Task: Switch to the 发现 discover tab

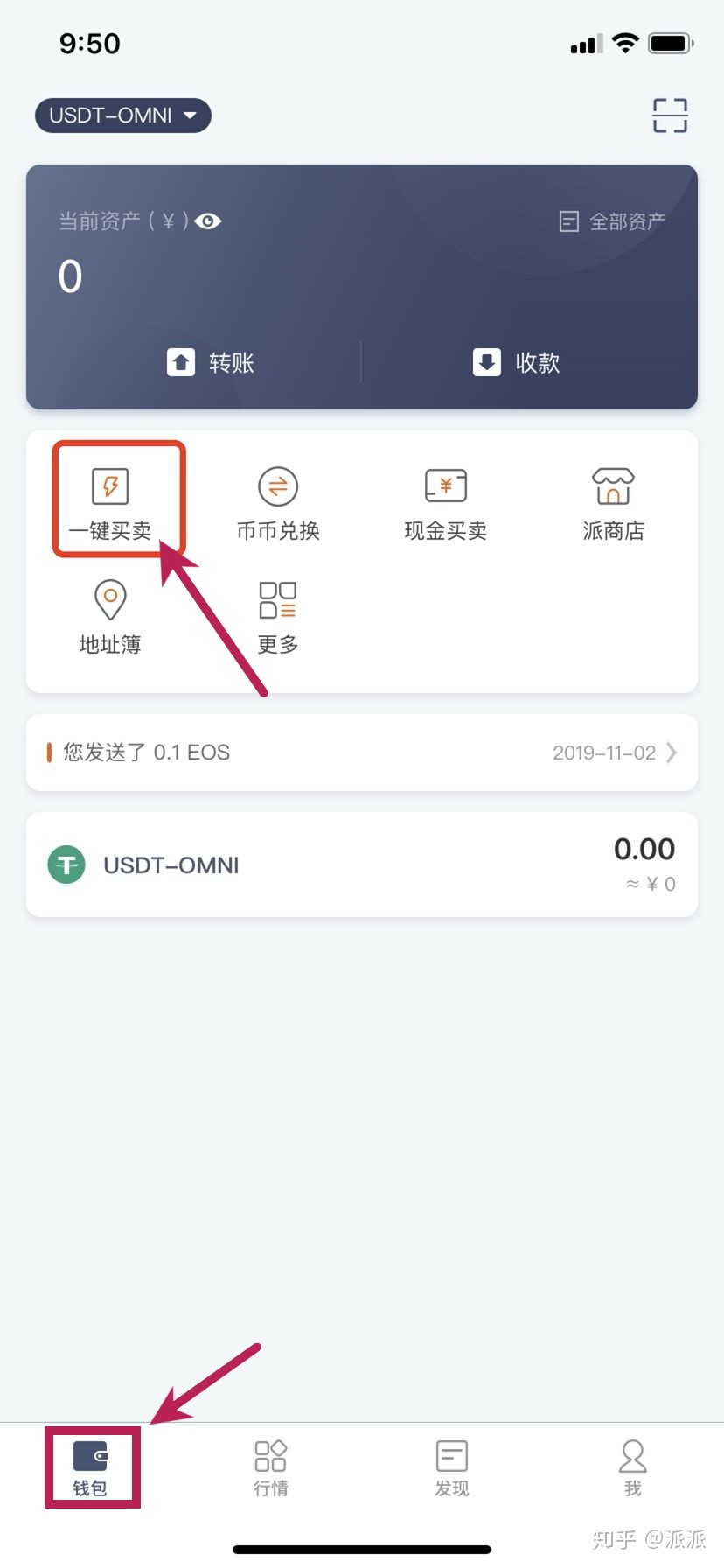Action: click(x=452, y=1468)
